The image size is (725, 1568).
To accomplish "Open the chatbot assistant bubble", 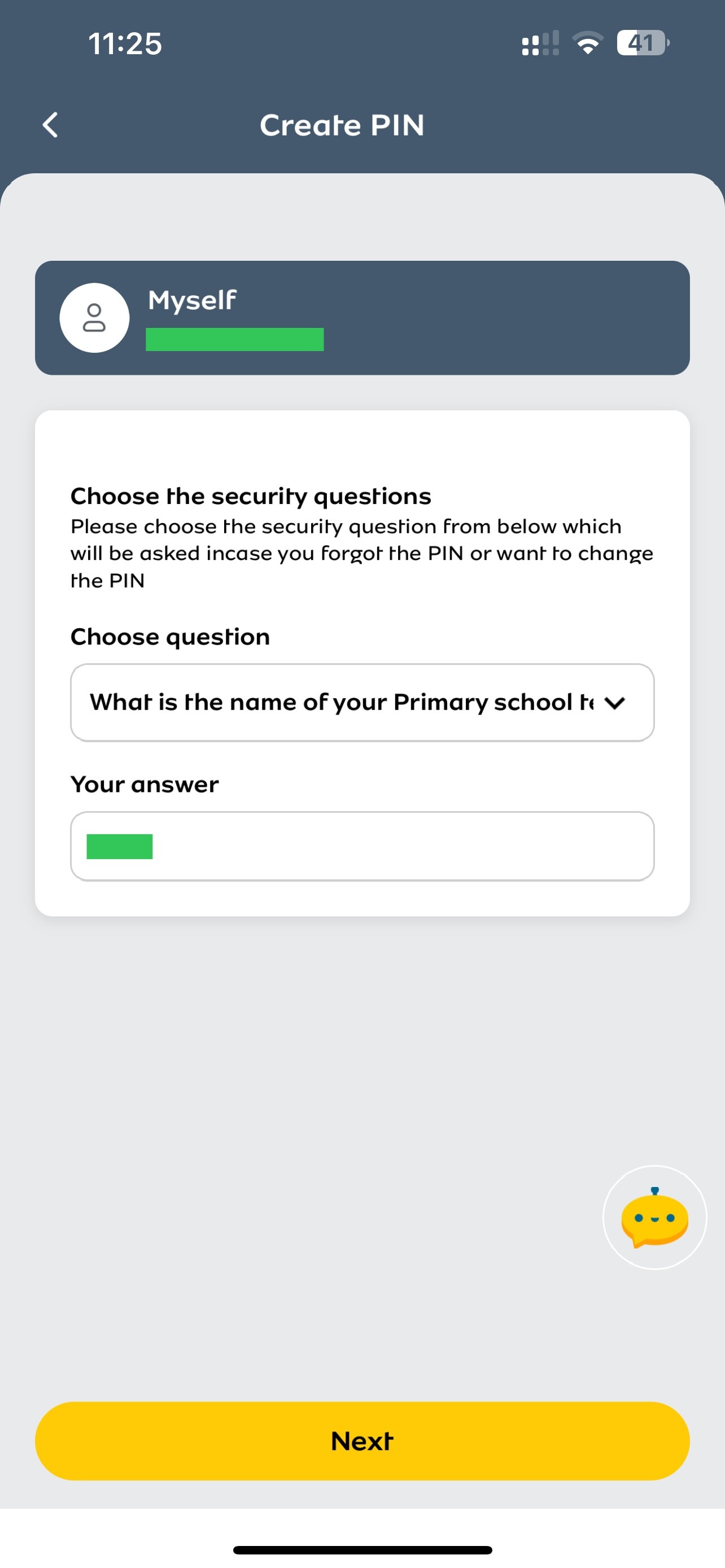I will tap(654, 1217).
